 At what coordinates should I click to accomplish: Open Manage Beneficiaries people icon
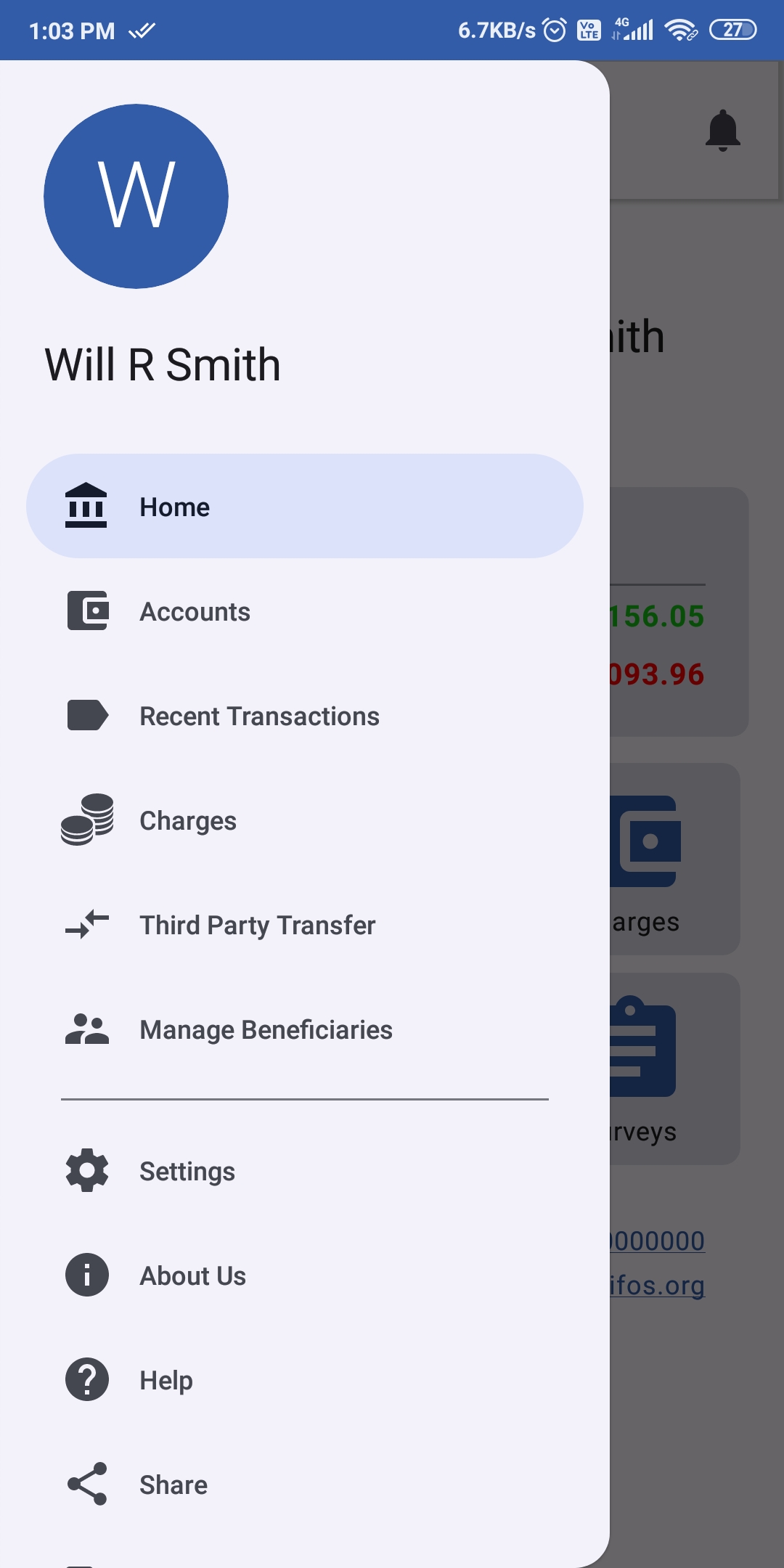(x=86, y=1029)
